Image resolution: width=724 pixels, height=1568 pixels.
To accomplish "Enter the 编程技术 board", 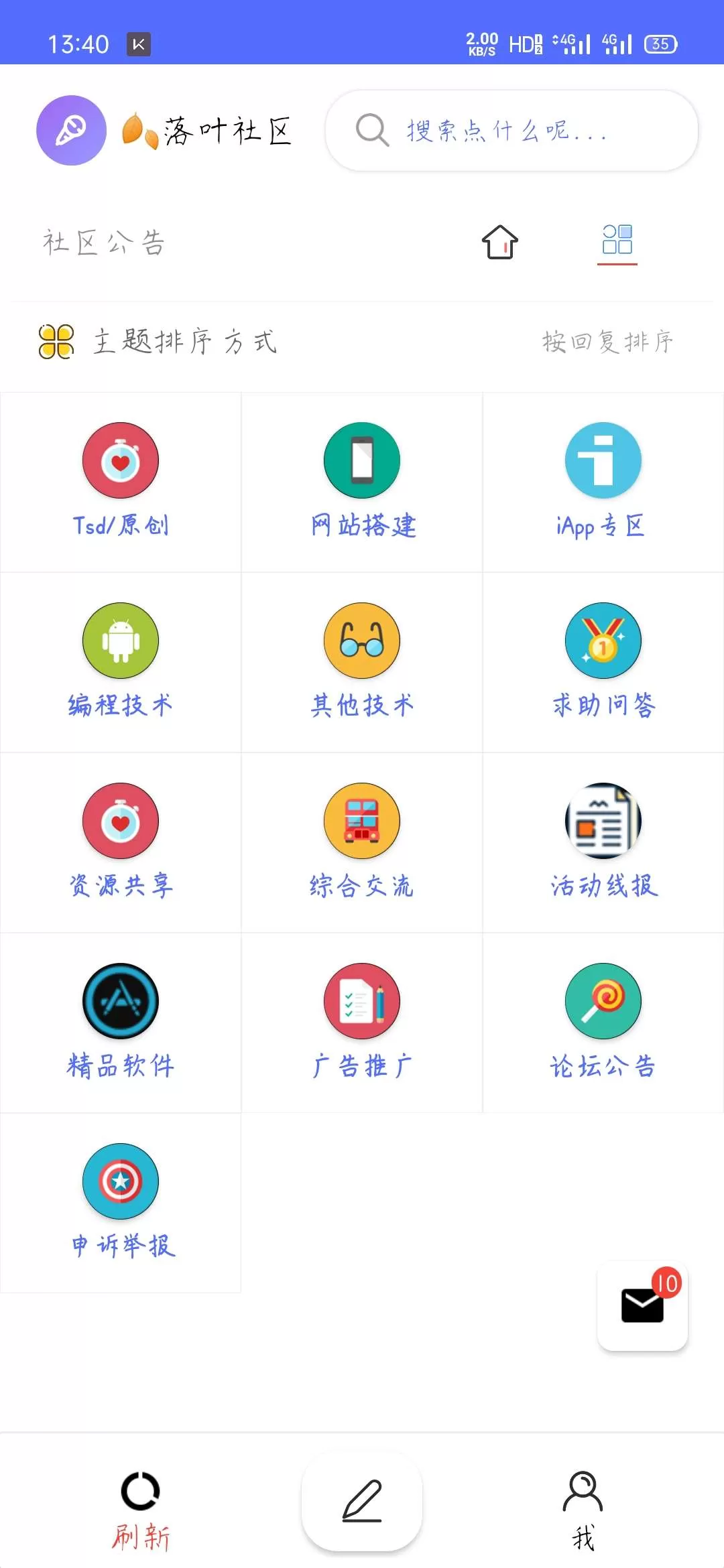I will point(121,663).
